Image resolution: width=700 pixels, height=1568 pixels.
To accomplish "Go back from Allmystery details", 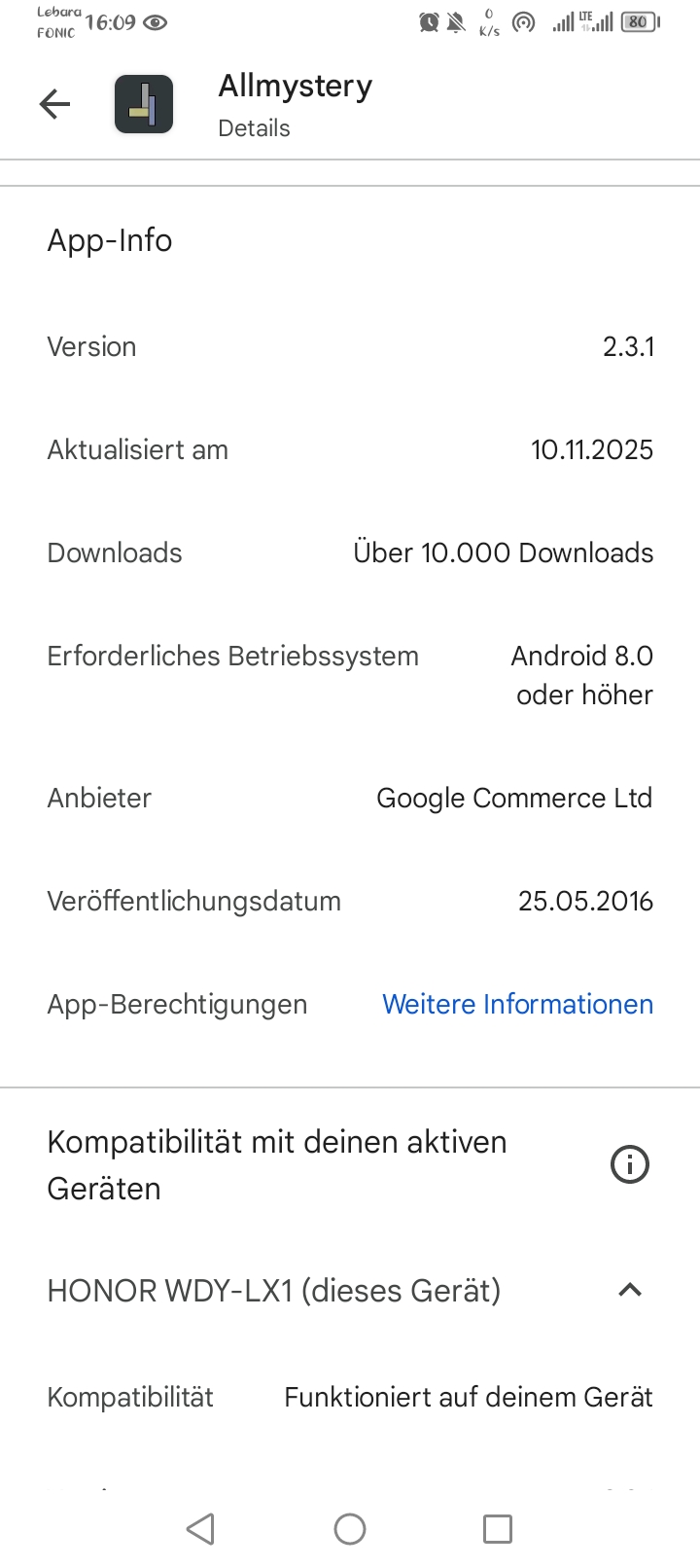I will pos(55,104).
